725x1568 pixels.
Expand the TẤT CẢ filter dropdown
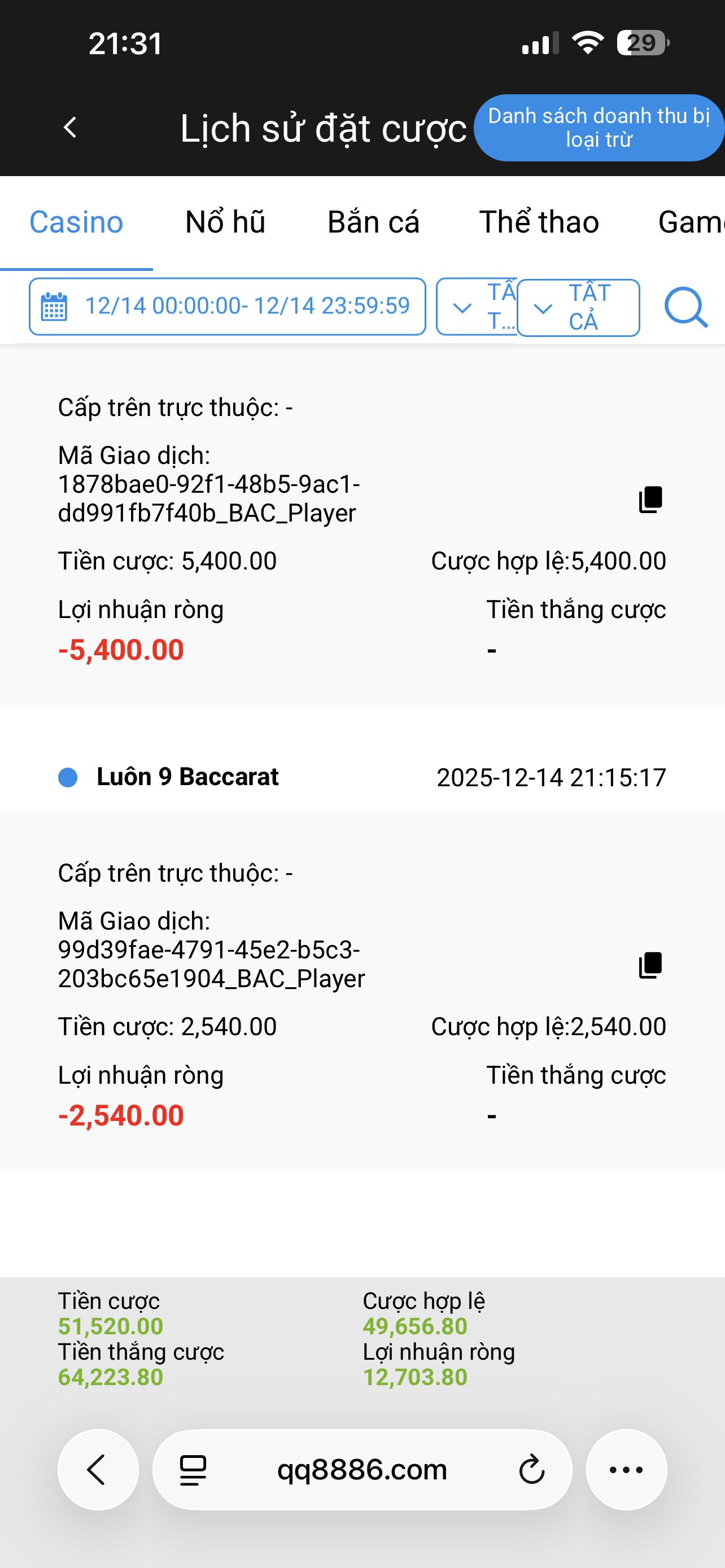(578, 308)
